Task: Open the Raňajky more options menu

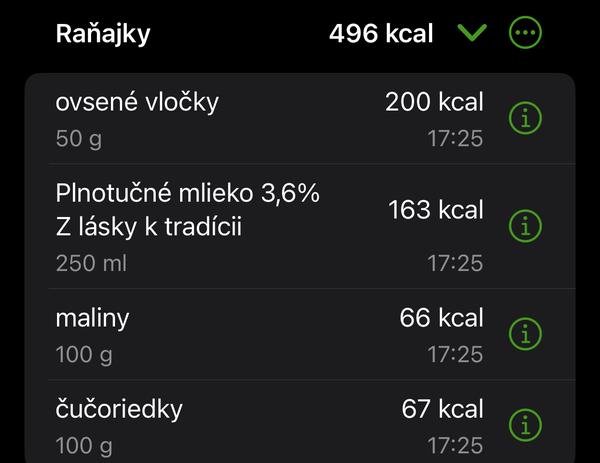Action: point(525,33)
